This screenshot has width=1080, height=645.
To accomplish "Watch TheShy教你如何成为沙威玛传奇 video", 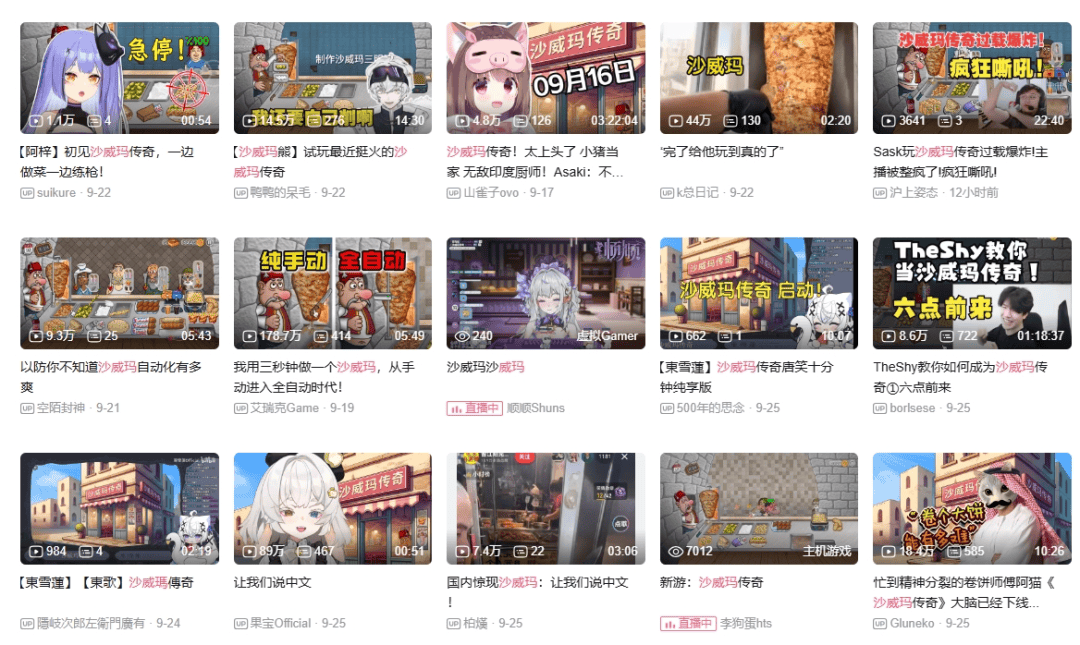I will pyautogui.click(x=971, y=293).
